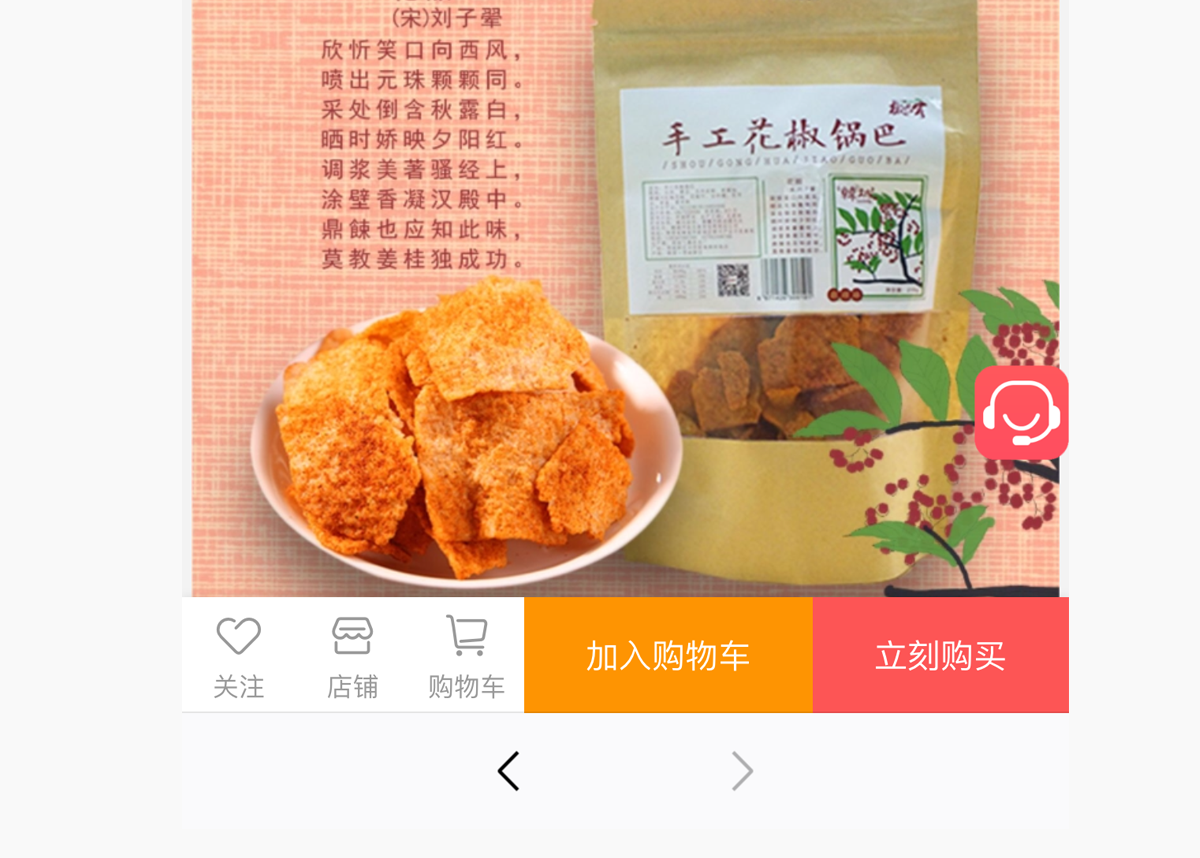Contact customer service via the headset icon

click(x=1021, y=413)
